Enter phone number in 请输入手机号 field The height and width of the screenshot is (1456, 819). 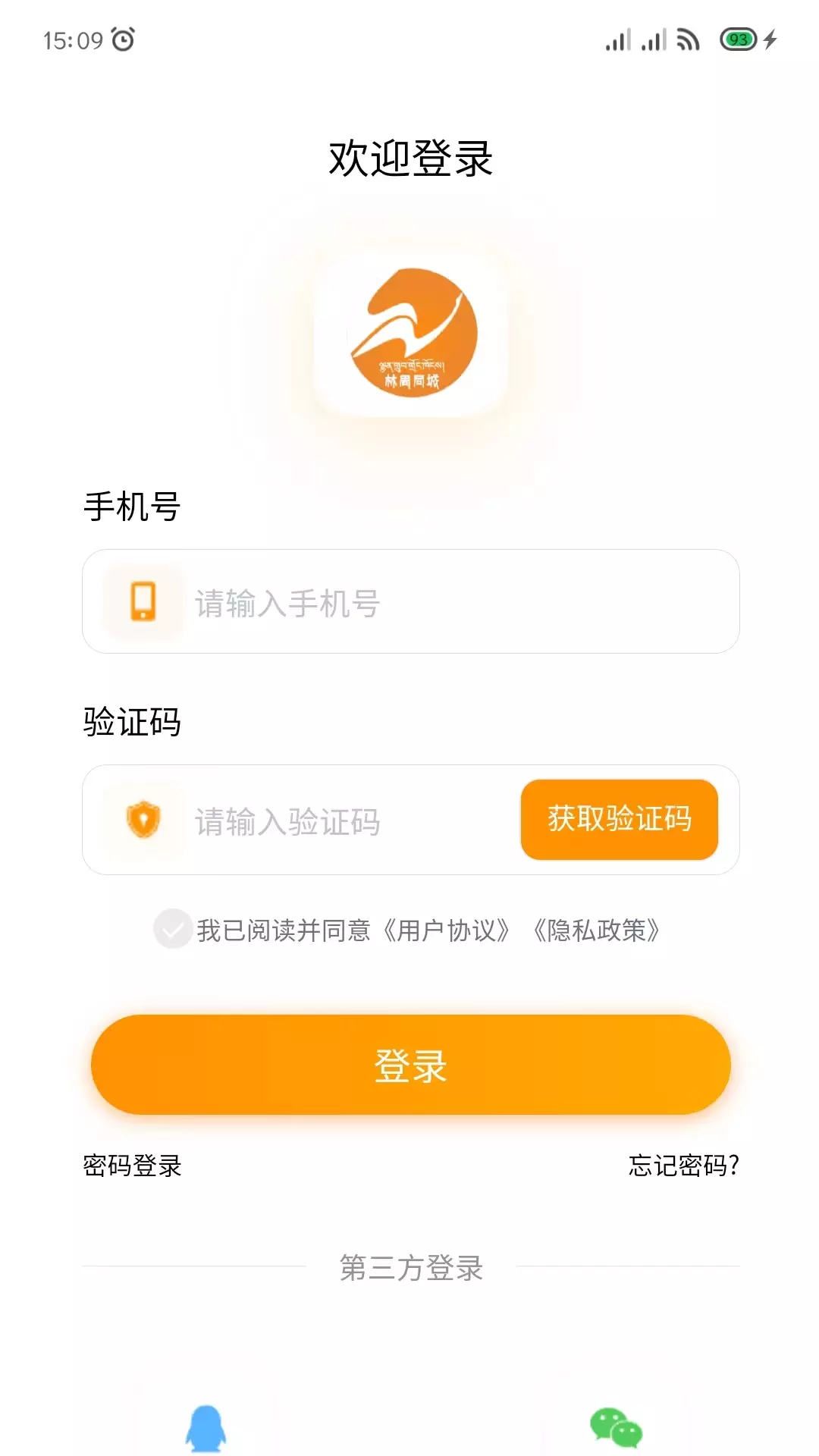click(455, 602)
